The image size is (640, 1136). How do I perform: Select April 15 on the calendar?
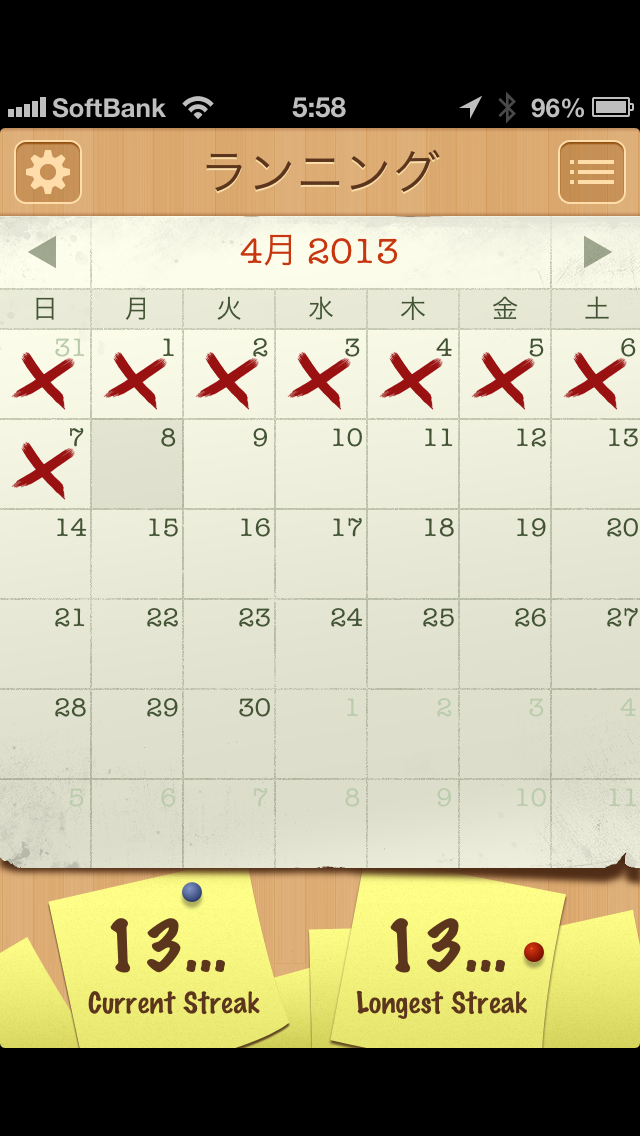[x=137, y=555]
